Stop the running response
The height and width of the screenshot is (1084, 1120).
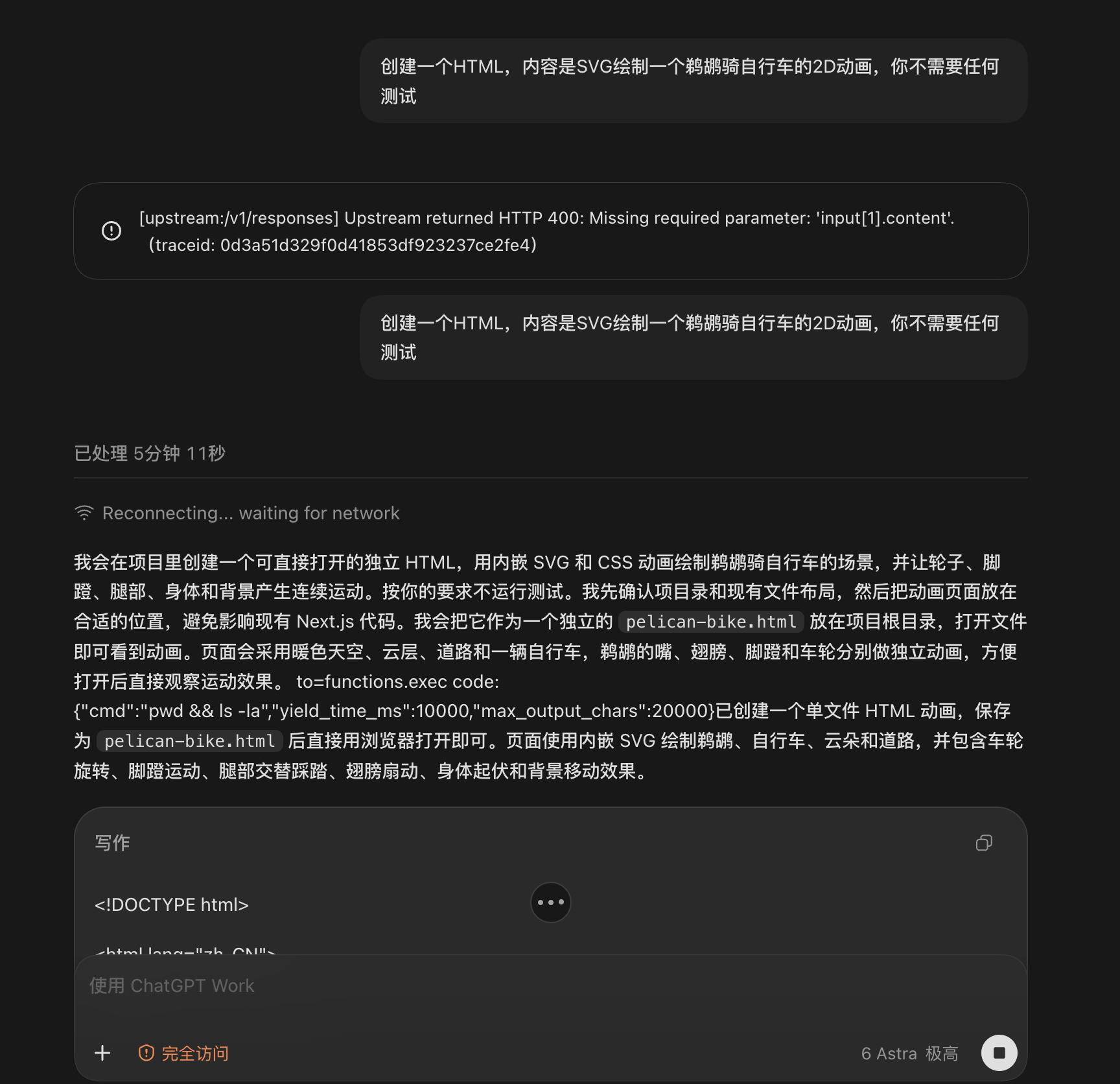click(x=999, y=1053)
